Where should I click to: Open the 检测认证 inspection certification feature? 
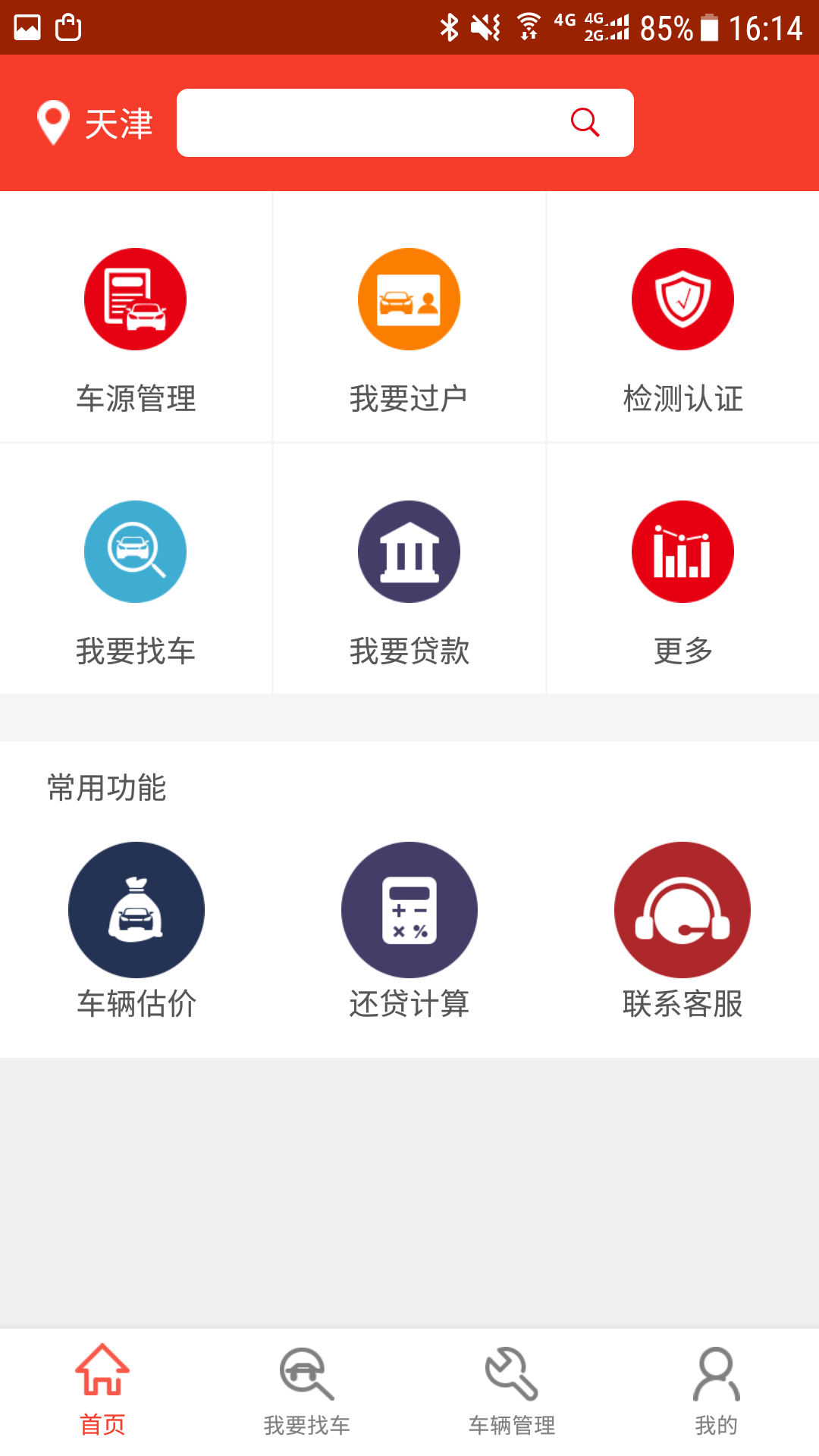tap(682, 318)
